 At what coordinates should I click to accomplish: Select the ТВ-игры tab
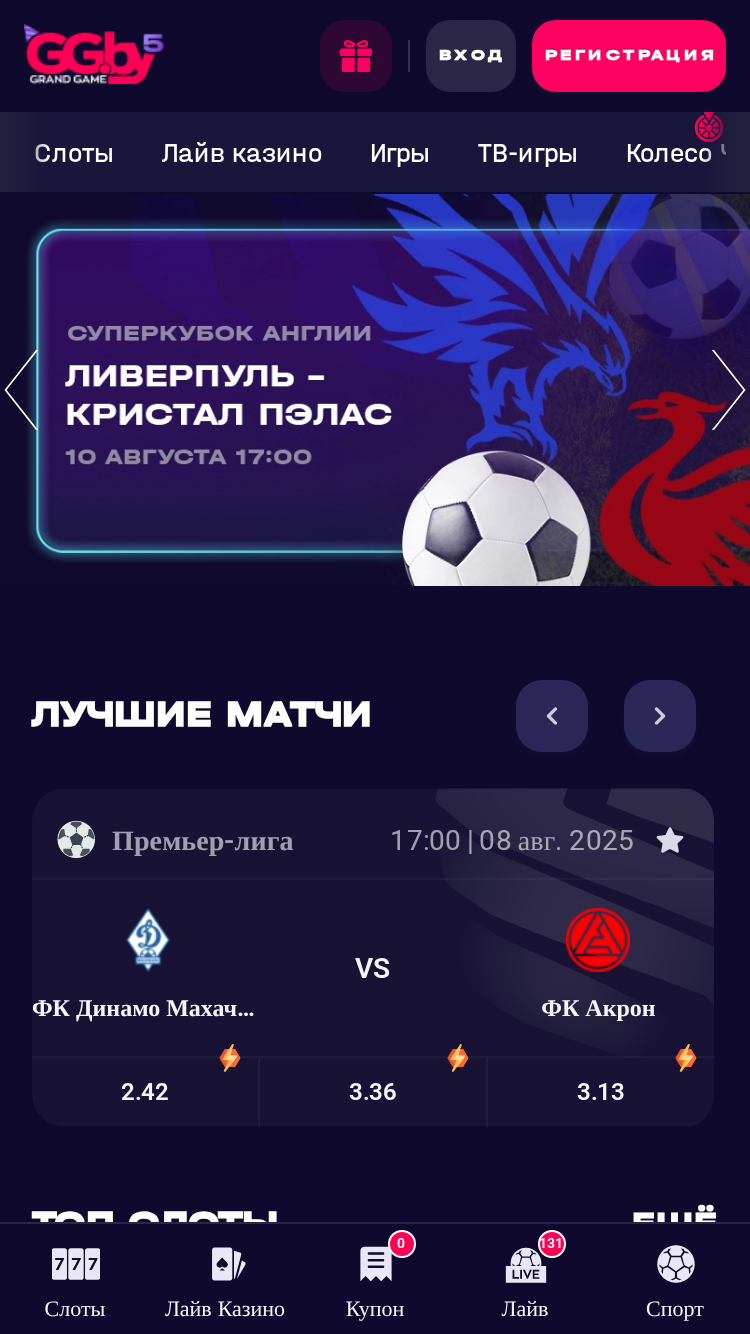(528, 153)
